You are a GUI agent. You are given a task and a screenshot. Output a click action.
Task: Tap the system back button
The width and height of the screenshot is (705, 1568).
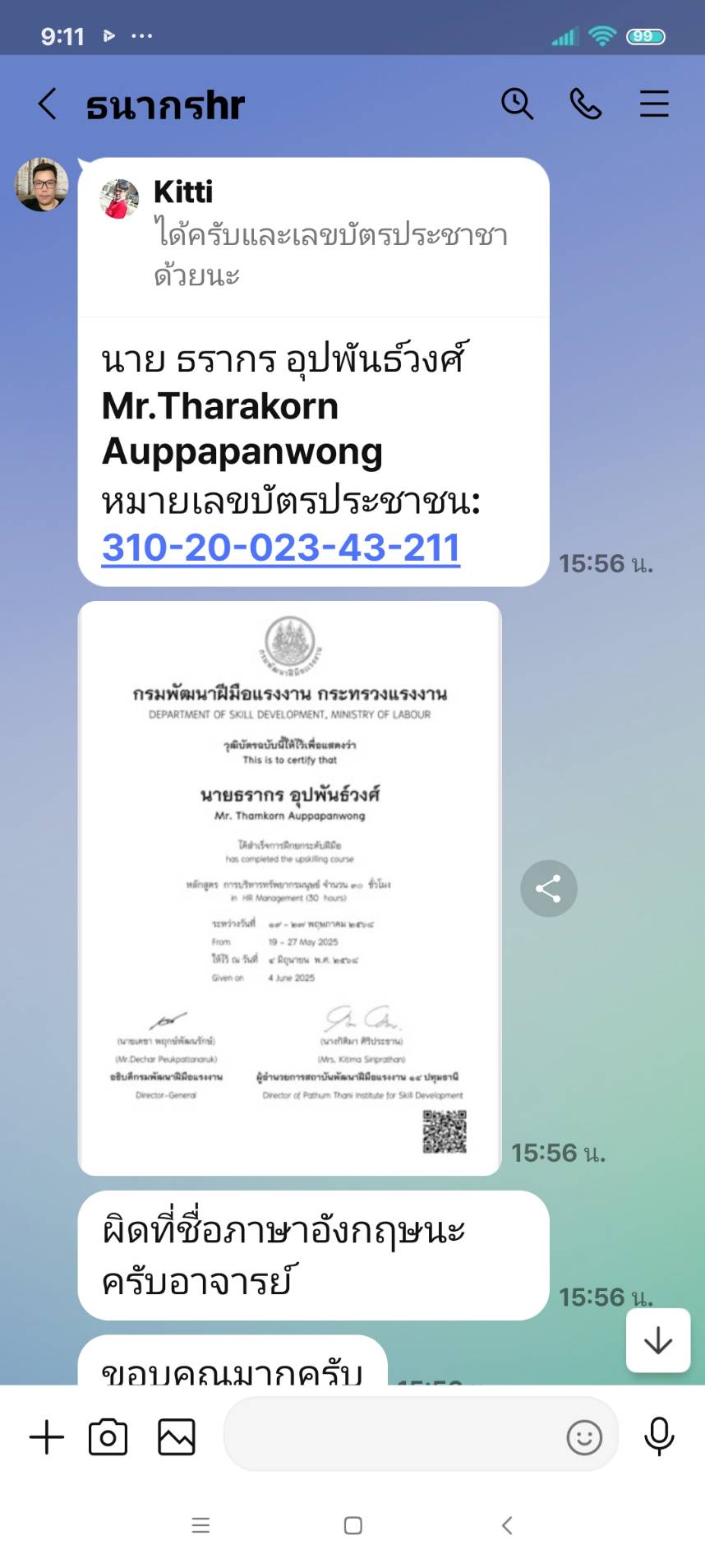point(507,1525)
